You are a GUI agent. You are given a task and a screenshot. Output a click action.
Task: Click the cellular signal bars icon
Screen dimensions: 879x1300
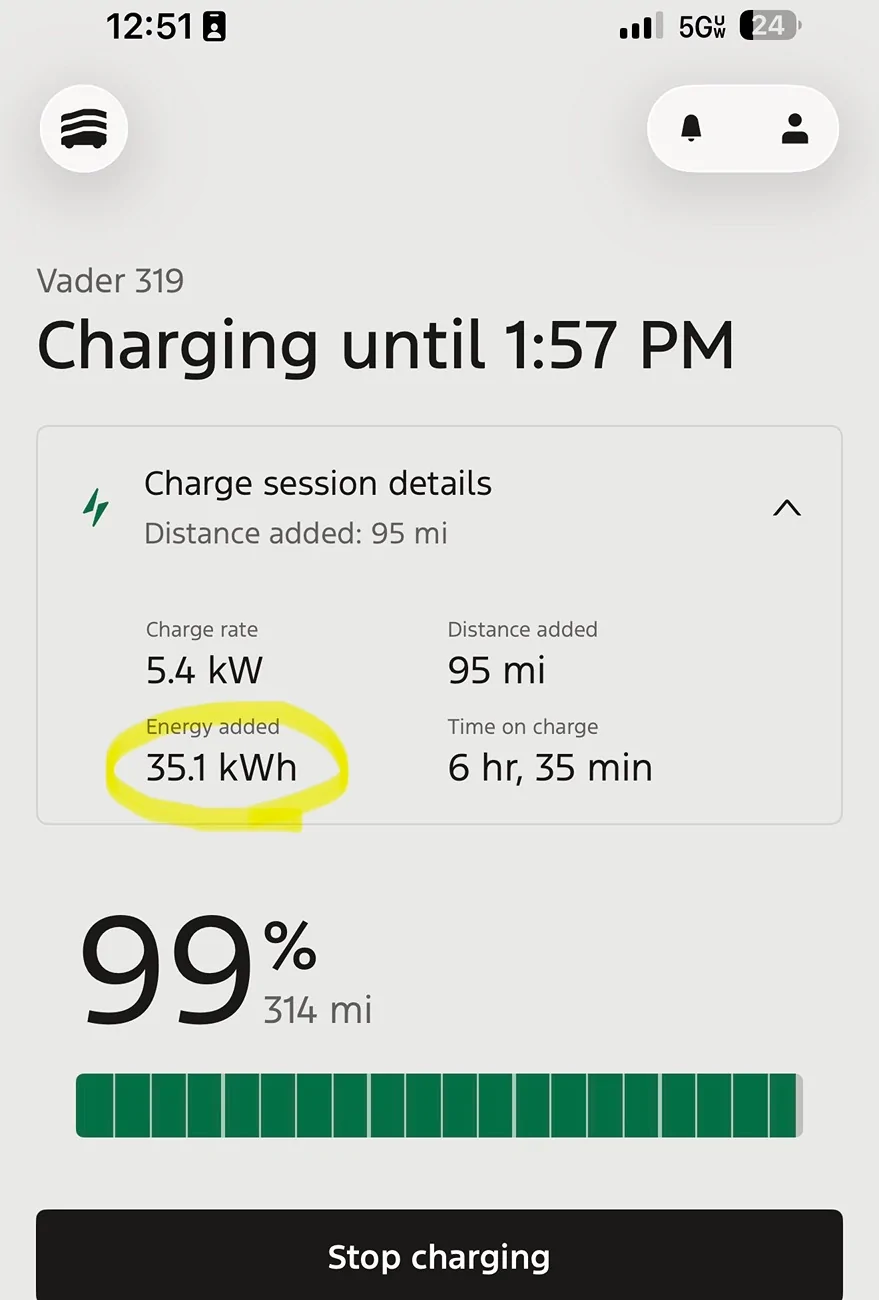[639, 26]
